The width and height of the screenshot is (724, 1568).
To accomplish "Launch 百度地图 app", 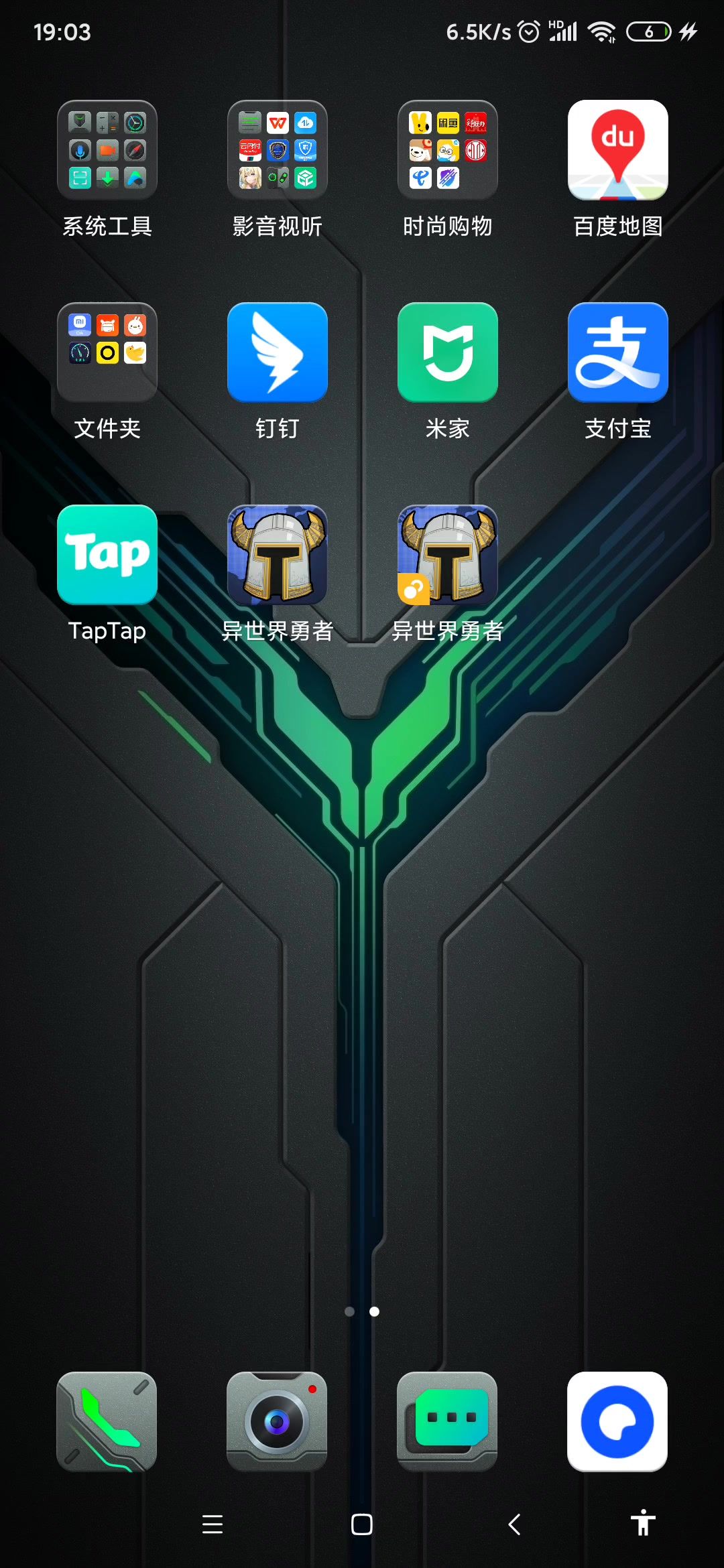I will [x=618, y=150].
